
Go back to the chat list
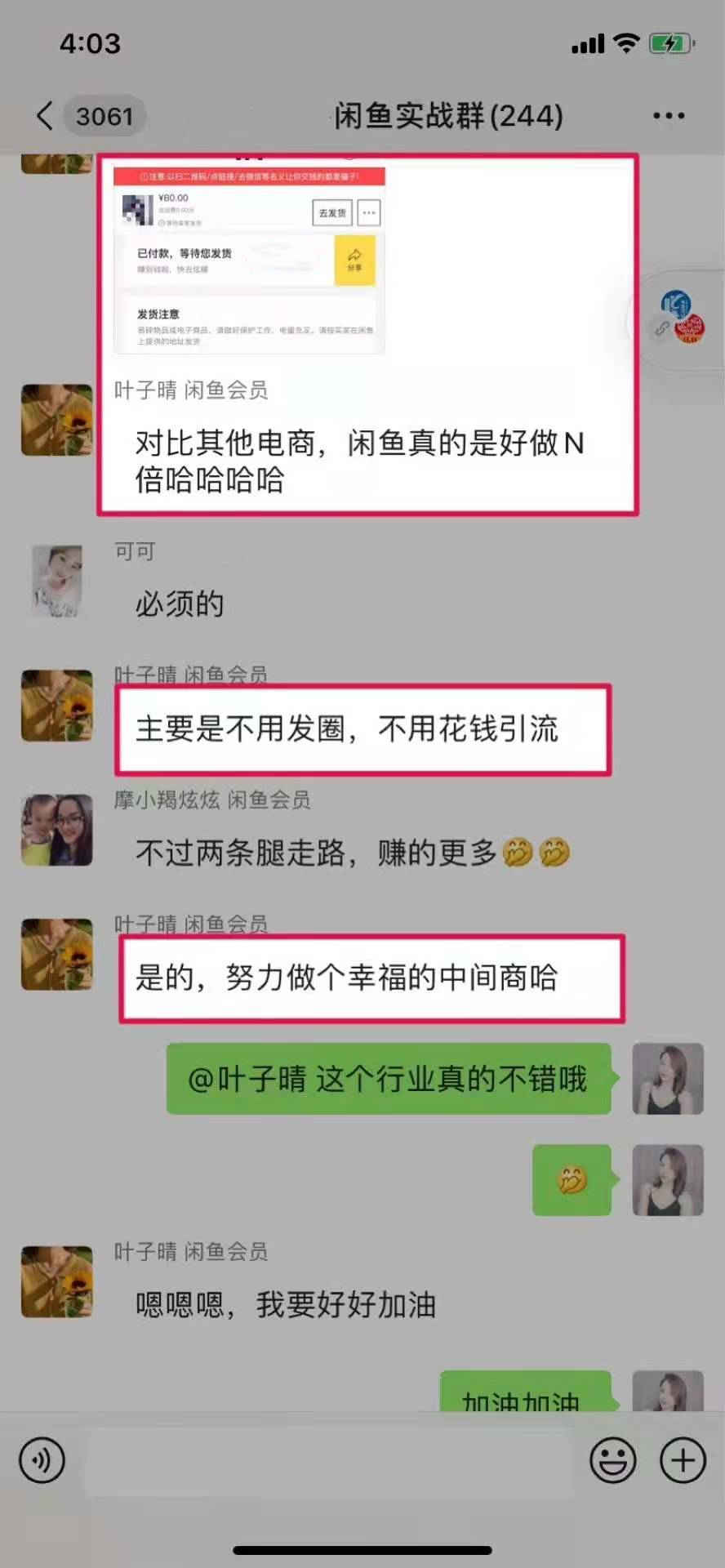(46, 116)
